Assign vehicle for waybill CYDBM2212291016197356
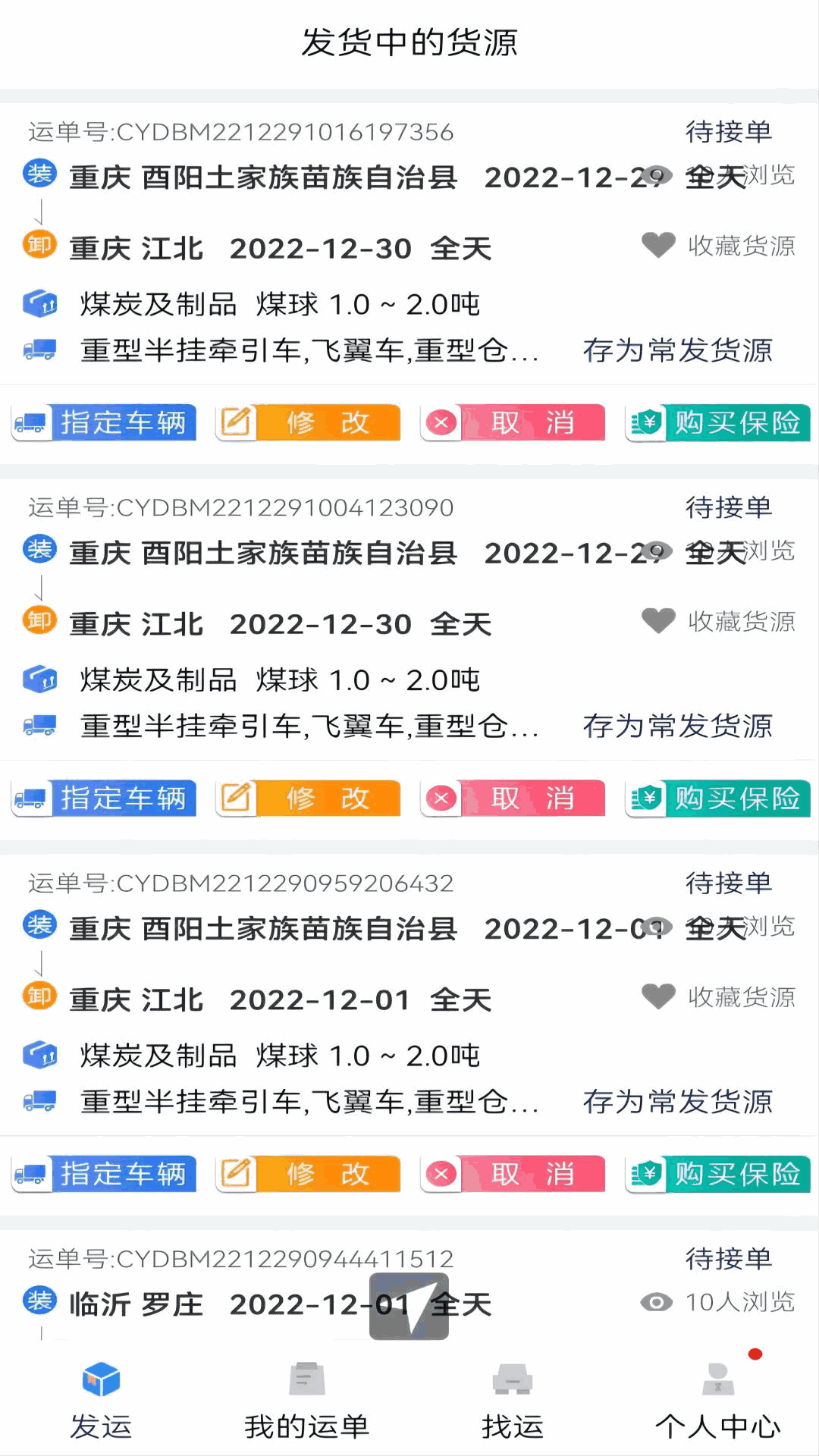Viewport: 819px width, 1456px height. tap(105, 422)
